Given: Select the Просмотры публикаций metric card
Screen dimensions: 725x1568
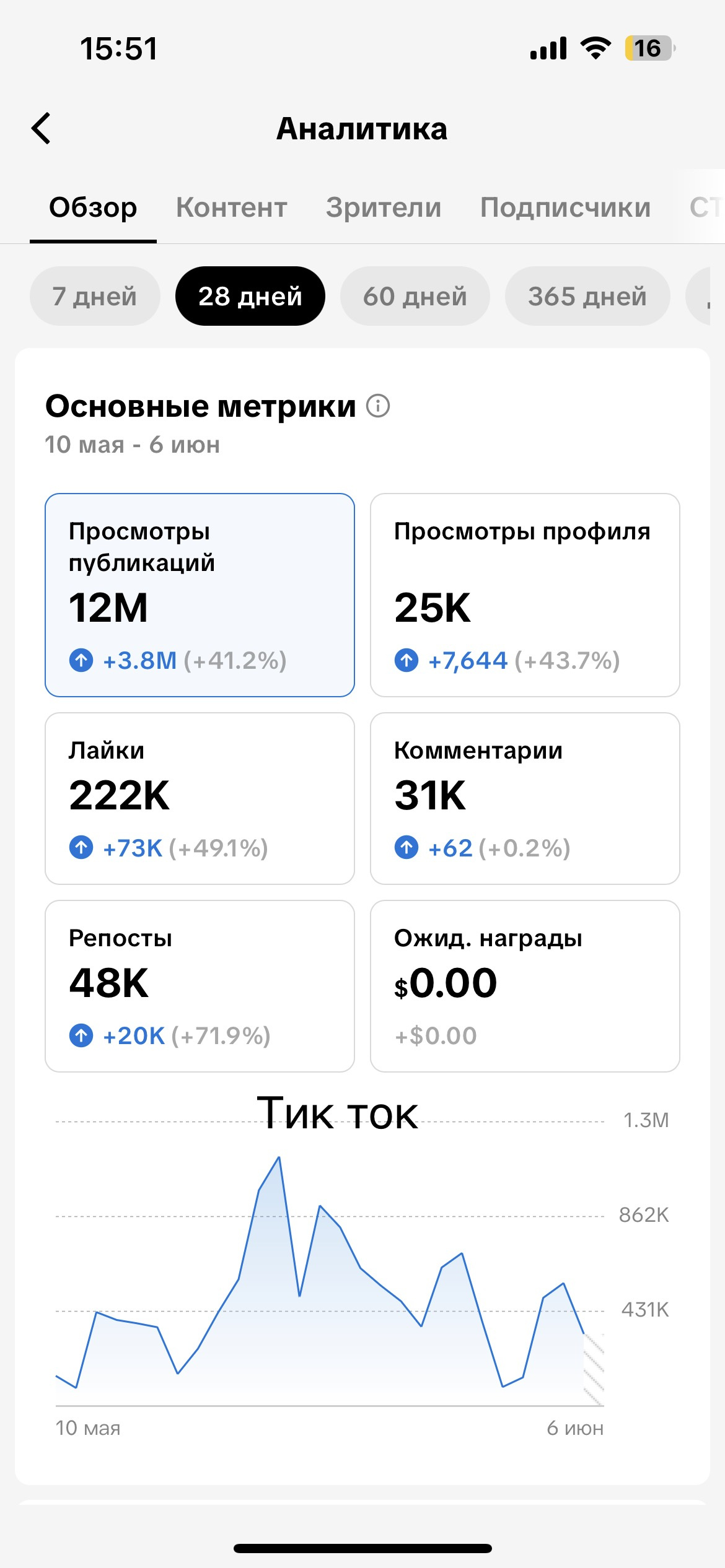Looking at the screenshot, I should (x=200, y=595).
